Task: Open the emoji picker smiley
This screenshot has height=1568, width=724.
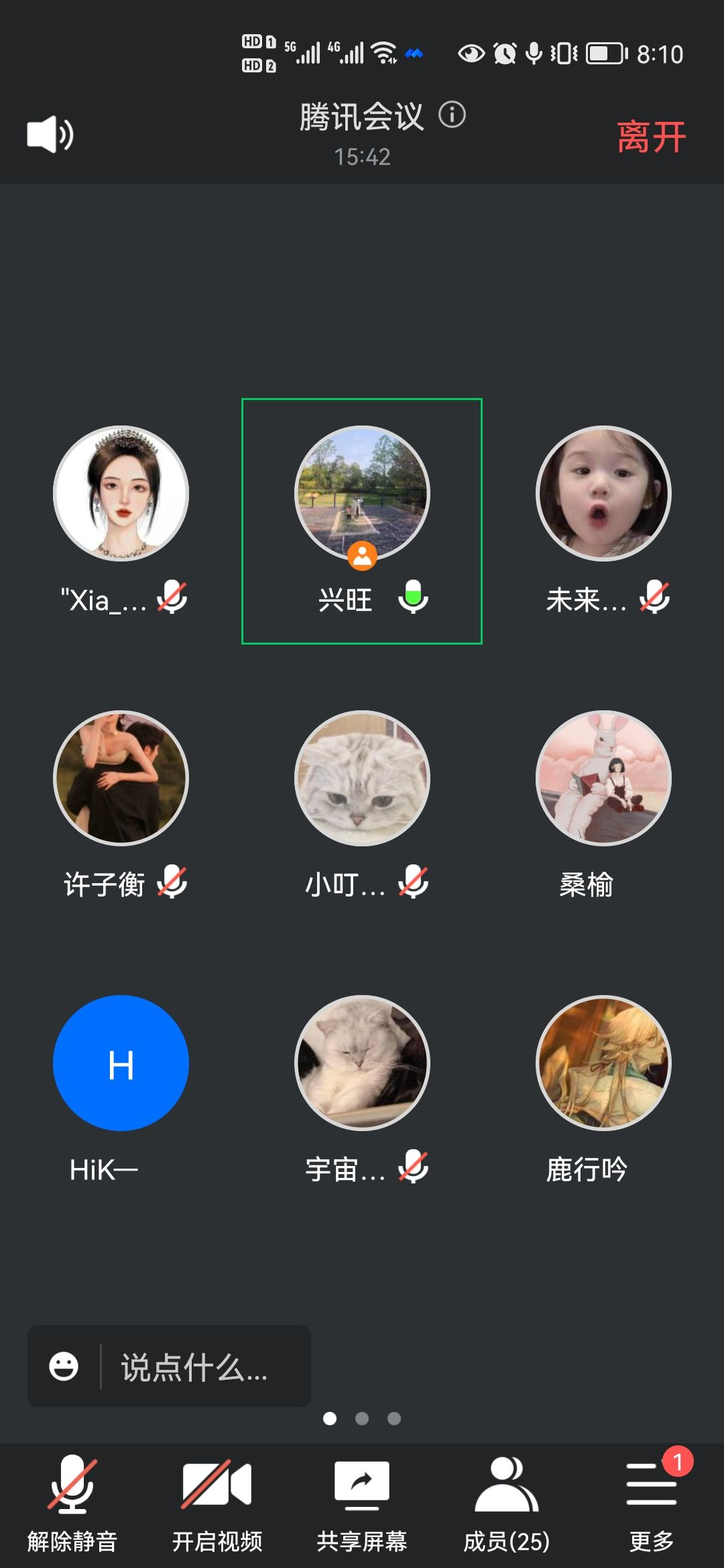Action: [x=64, y=1366]
